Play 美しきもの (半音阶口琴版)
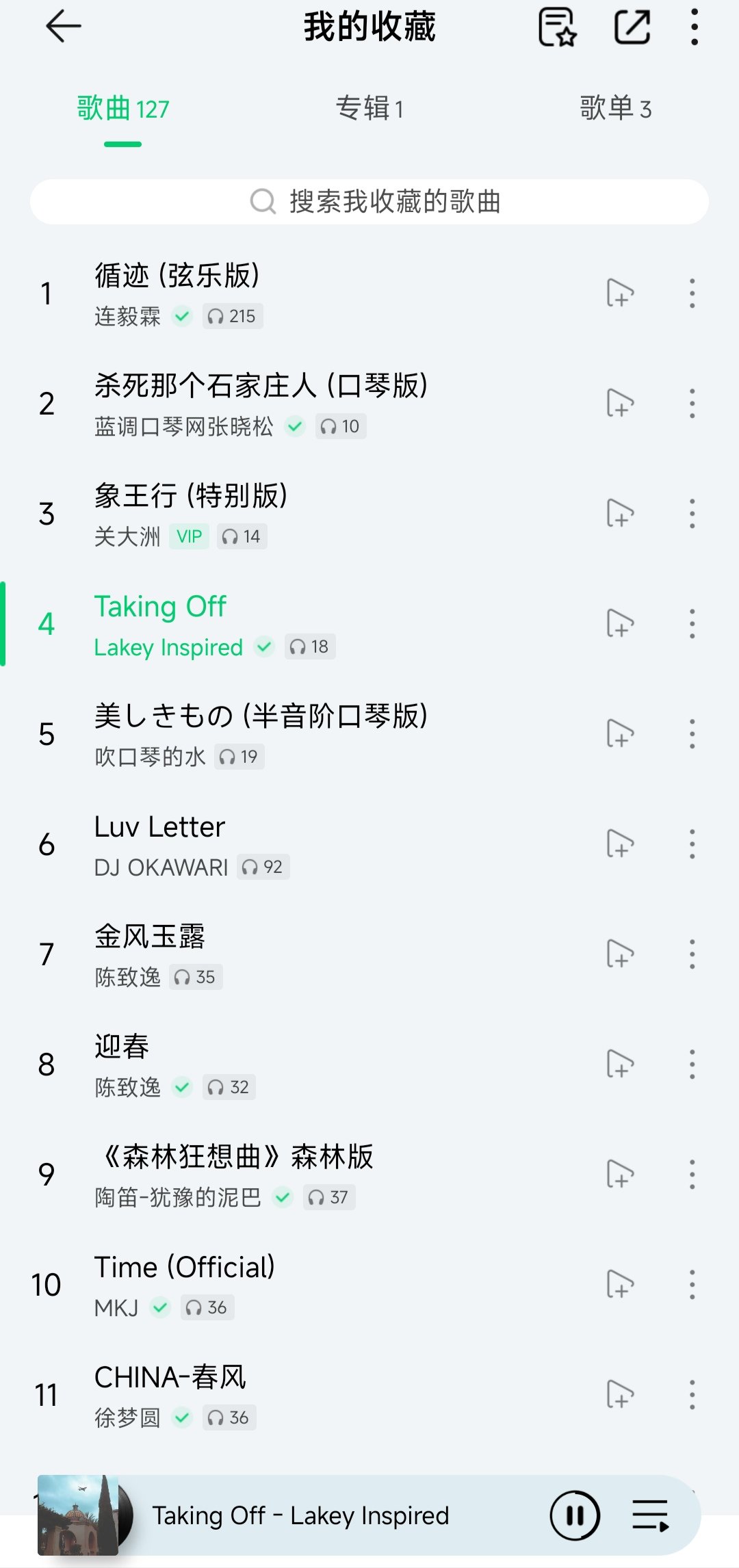 point(274,734)
